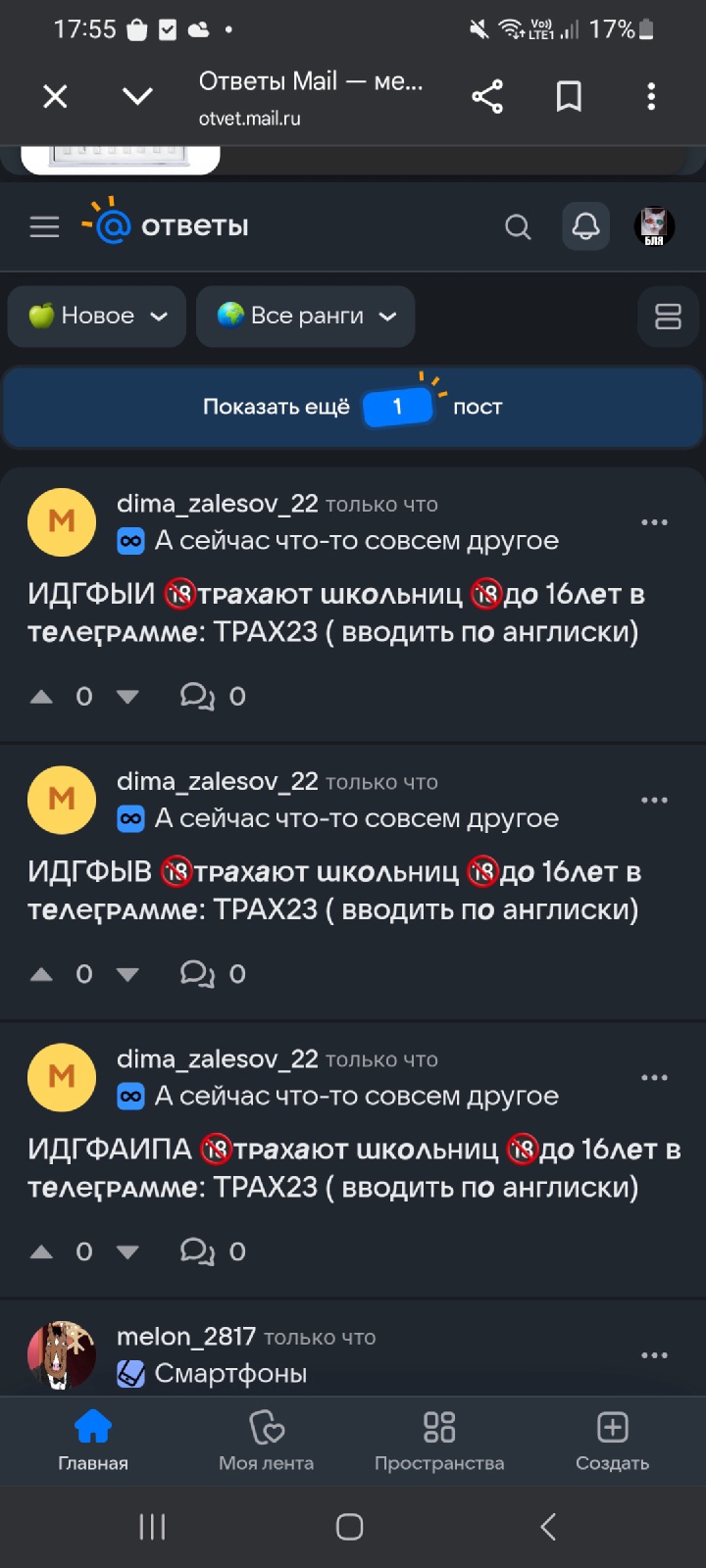Open the Все ранги dropdown
706x1568 pixels.
(x=305, y=316)
